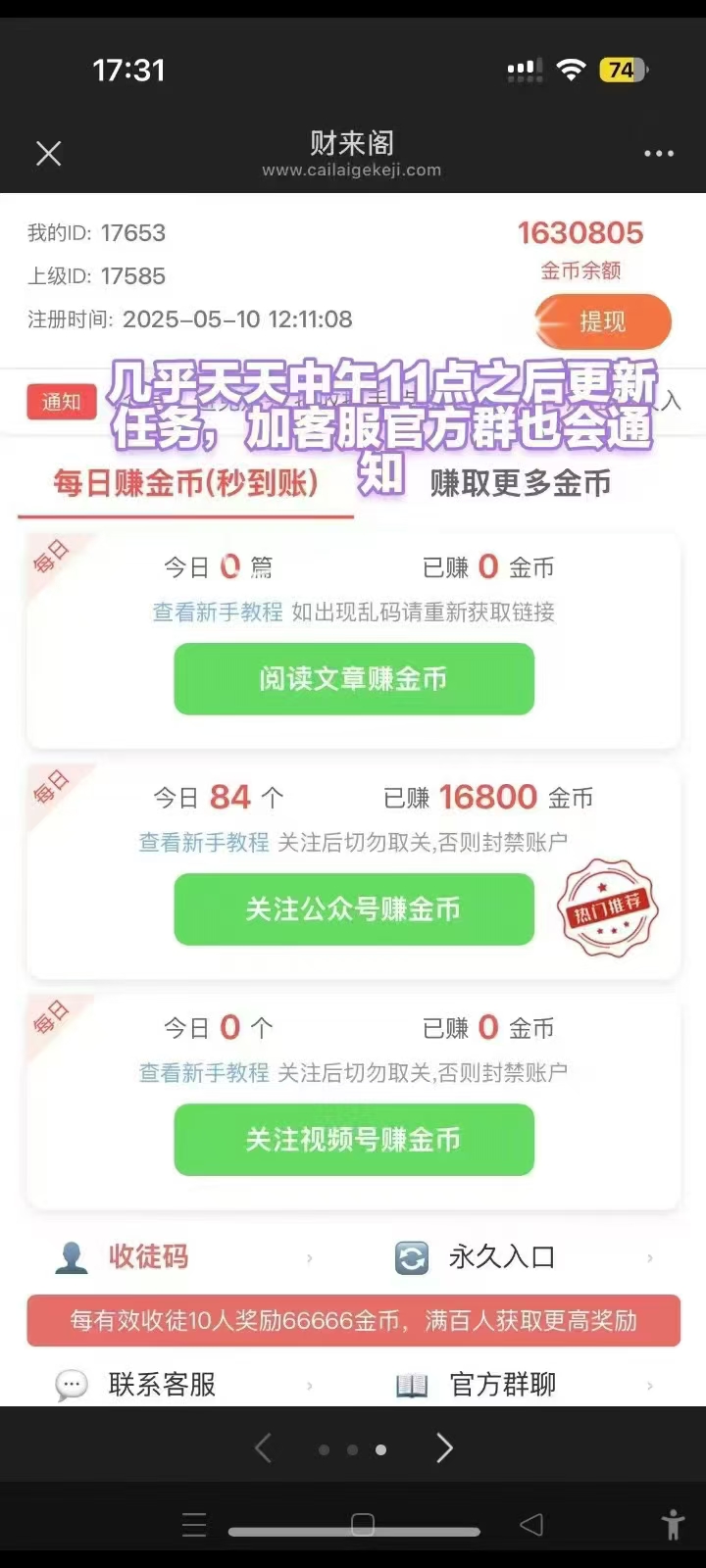
Task: Start the 阅读文章赚金币 task
Action: click(354, 678)
